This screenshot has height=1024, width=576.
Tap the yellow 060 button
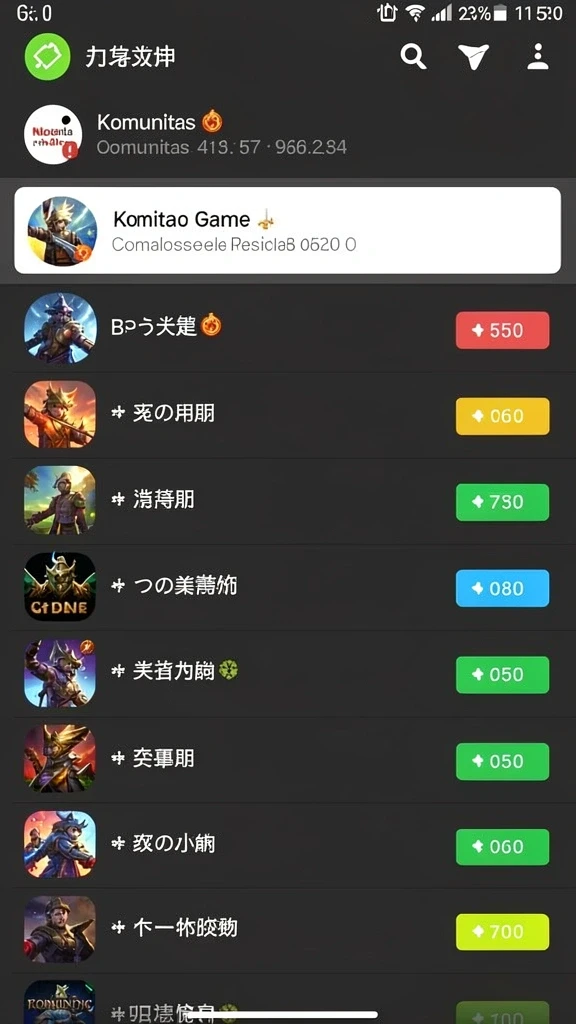click(502, 416)
